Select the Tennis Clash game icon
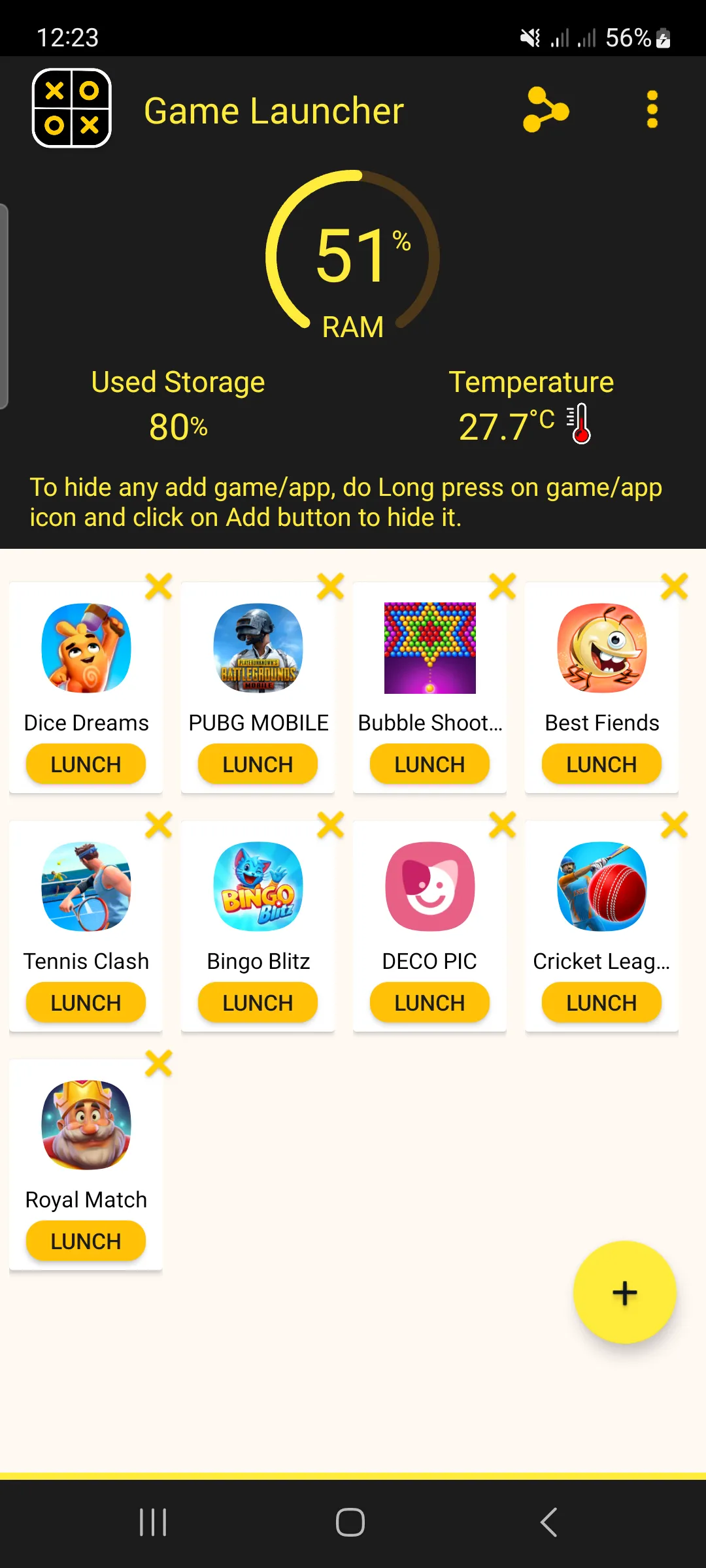 point(86,887)
